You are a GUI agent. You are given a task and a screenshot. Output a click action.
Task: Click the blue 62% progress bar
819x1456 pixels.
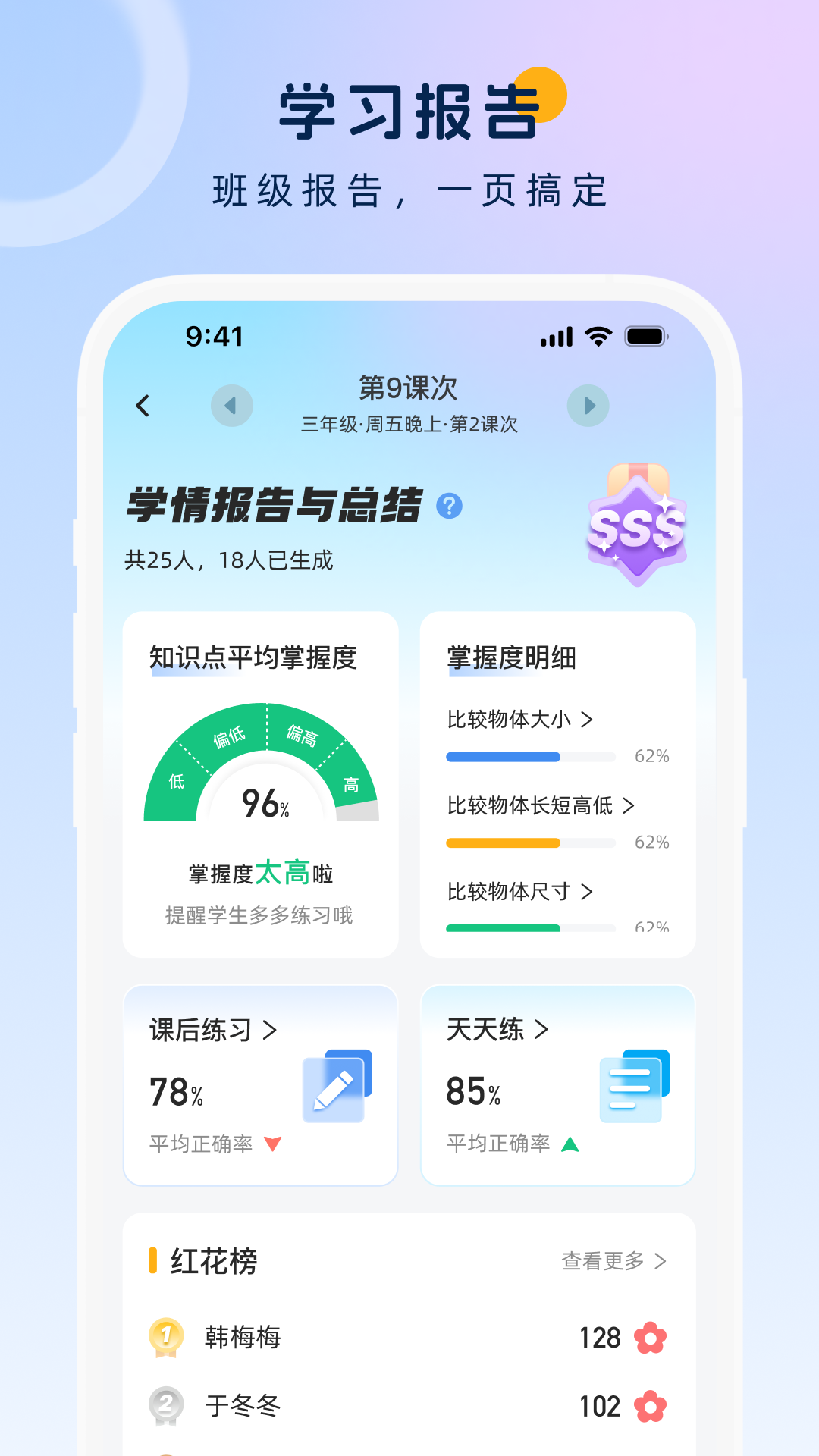click(x=503, y=756)
